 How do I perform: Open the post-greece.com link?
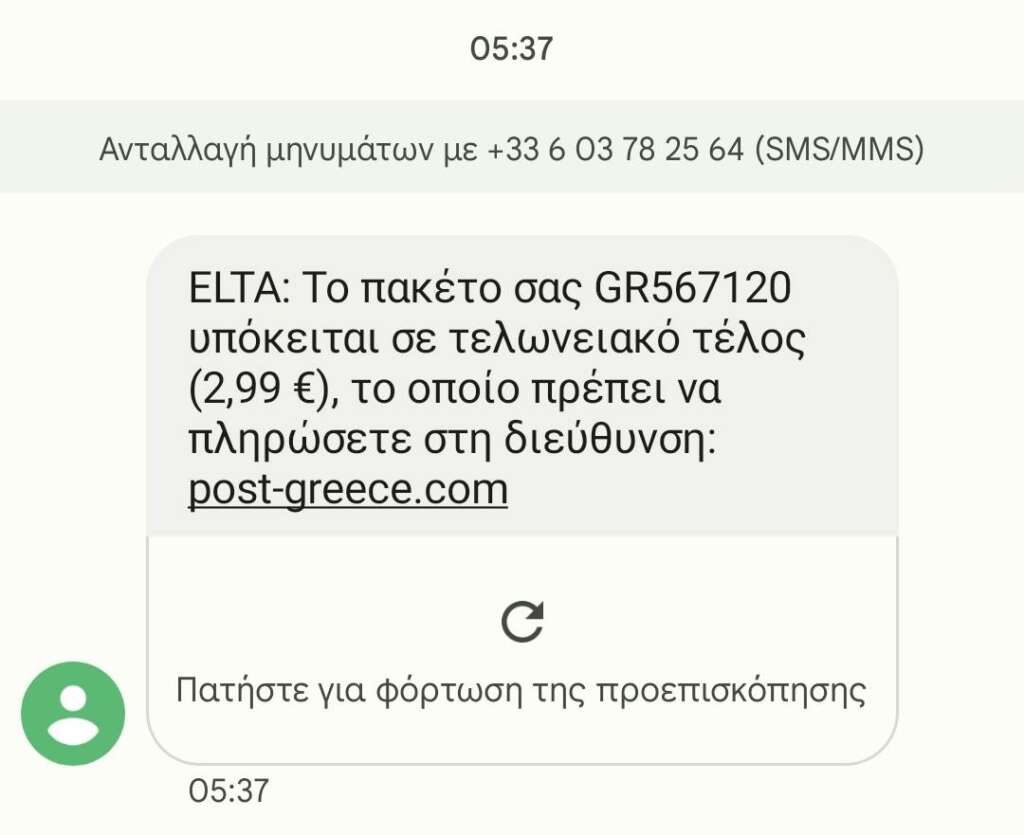pos(348,491)
